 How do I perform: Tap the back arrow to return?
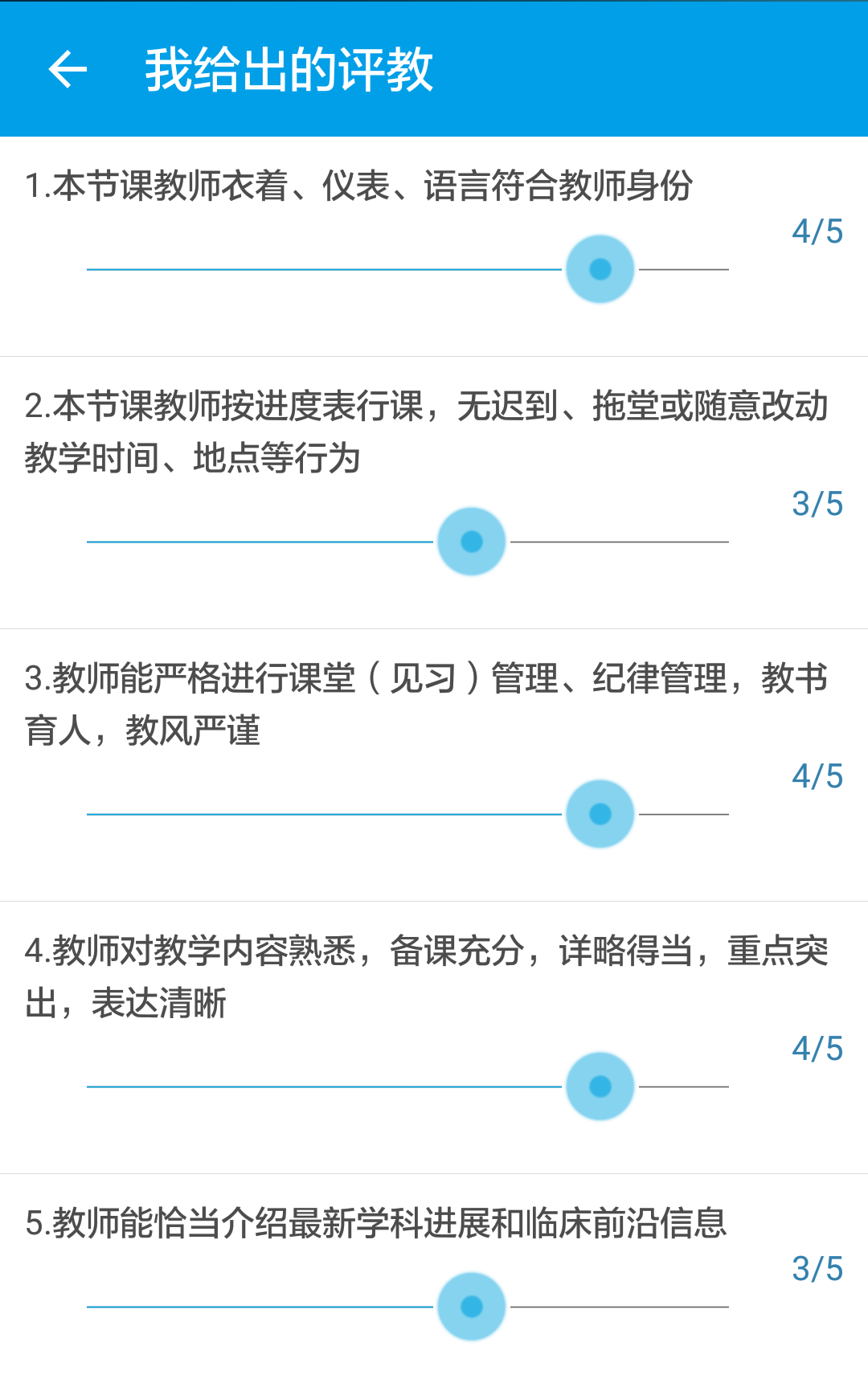click(x=68, y=71)
